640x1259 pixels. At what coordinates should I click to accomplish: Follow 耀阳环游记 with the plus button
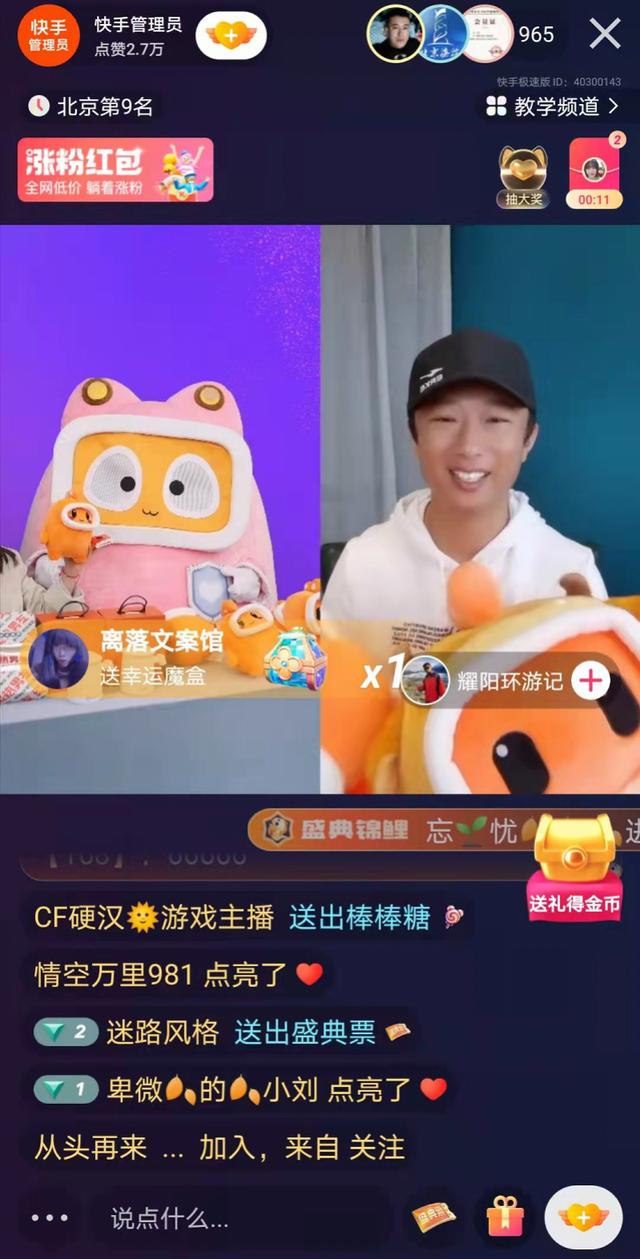coord(591,681)
